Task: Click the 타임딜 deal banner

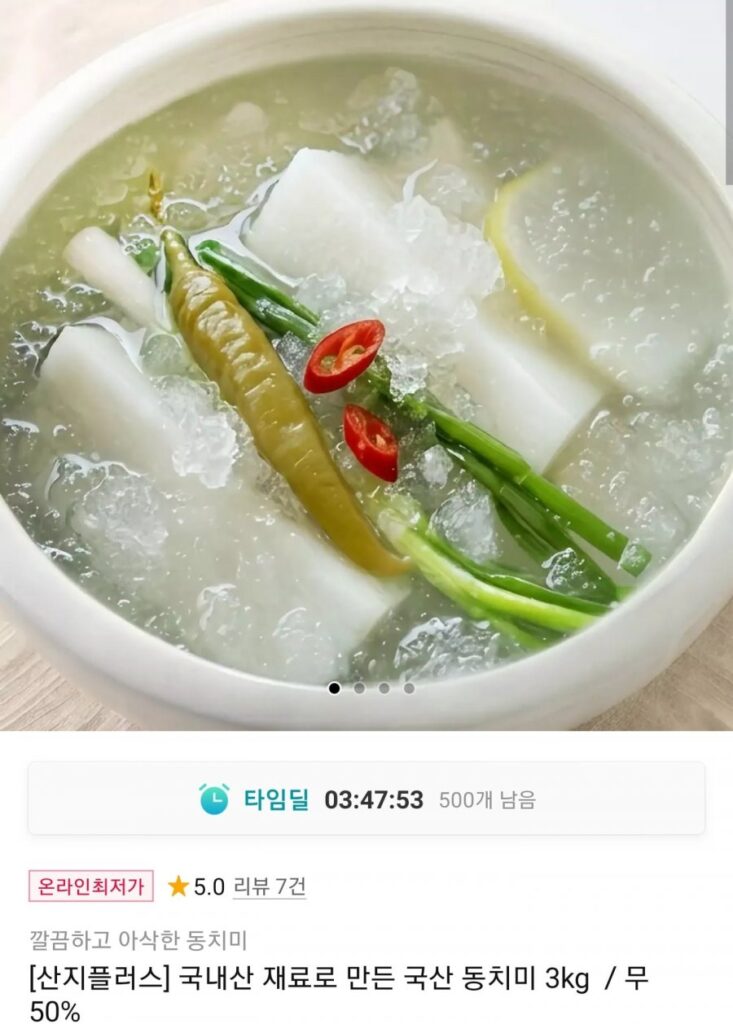Action: pyautogui.click(x=366, y=798)
